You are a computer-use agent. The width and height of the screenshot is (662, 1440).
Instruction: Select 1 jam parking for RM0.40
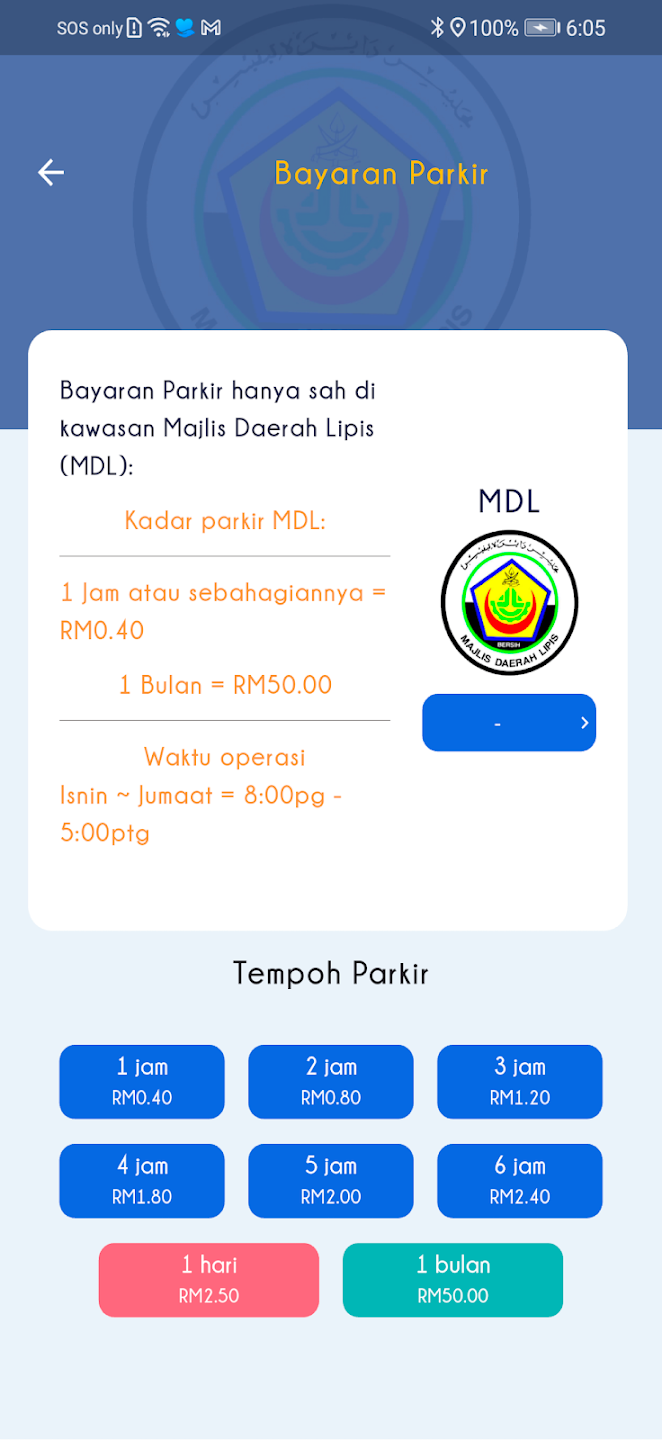142,1082
